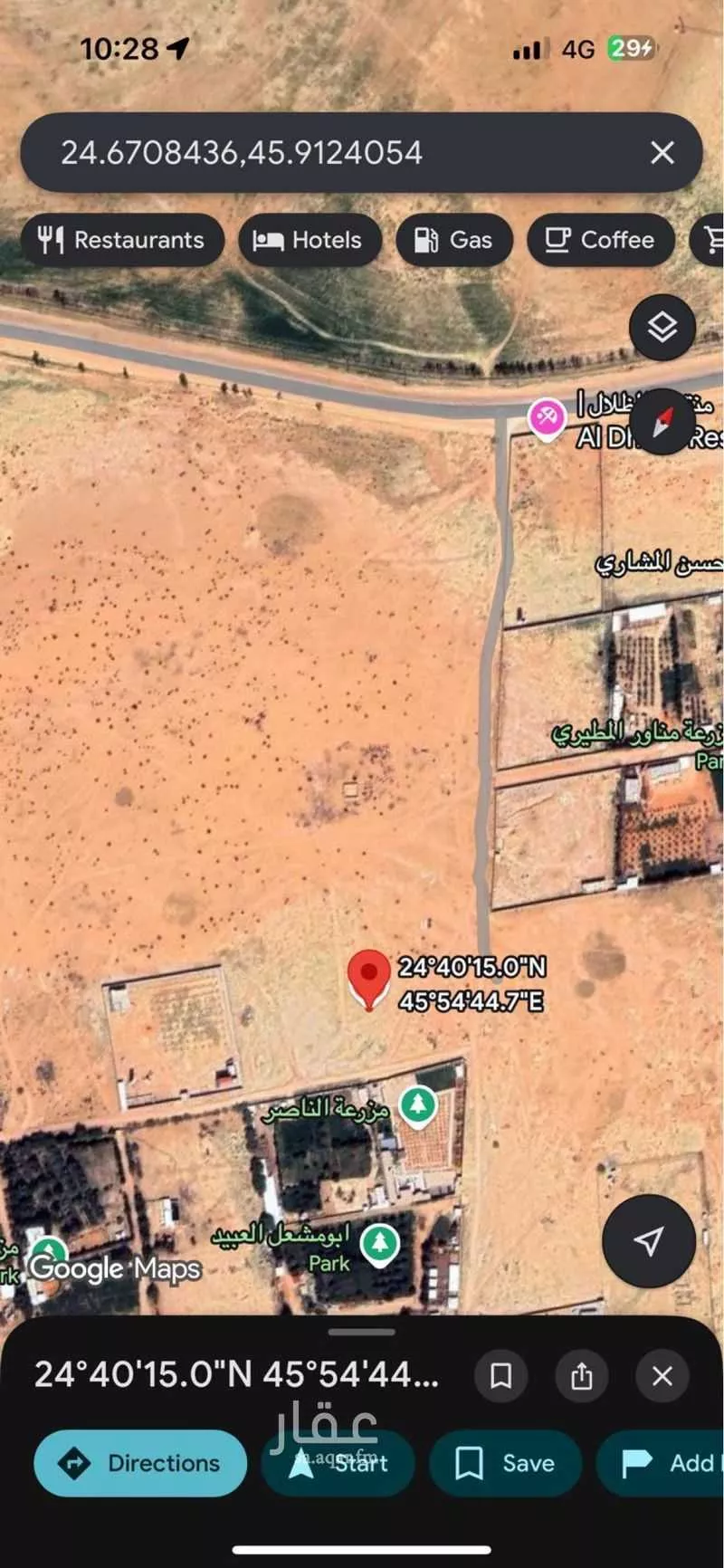
Task: Filter map by Restaurants chip
Action: [x=122, y=240]
